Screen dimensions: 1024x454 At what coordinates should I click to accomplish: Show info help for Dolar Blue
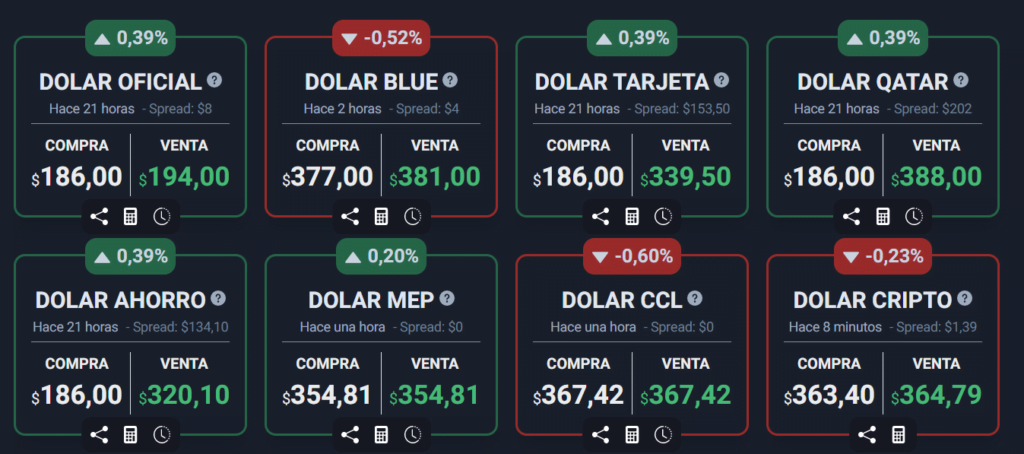click(x=450, y=81)
